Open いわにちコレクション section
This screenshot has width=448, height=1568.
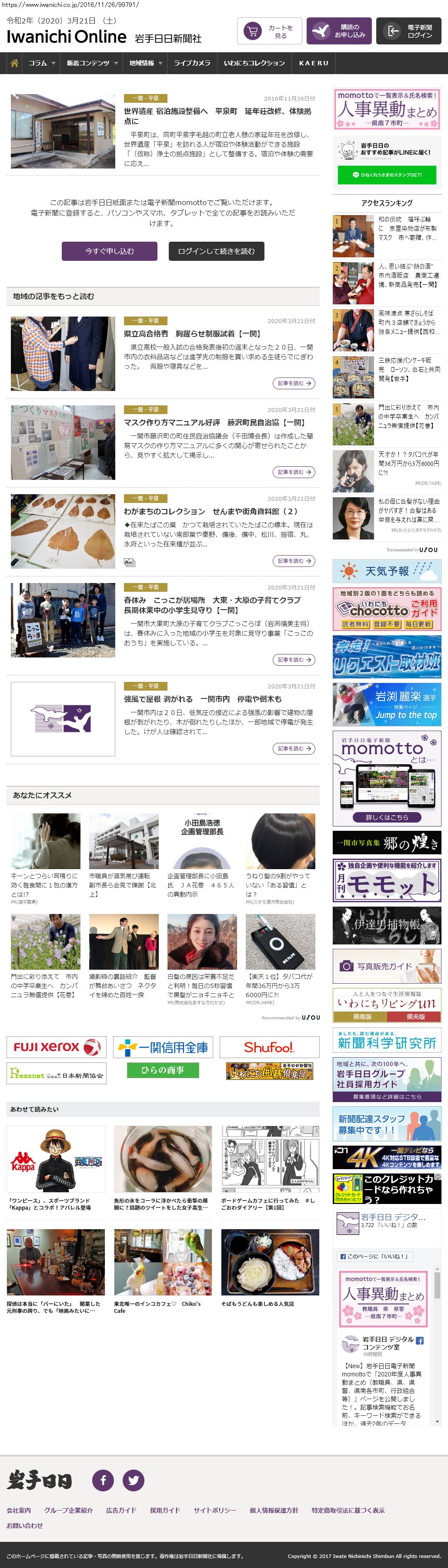tap(254, 63)
